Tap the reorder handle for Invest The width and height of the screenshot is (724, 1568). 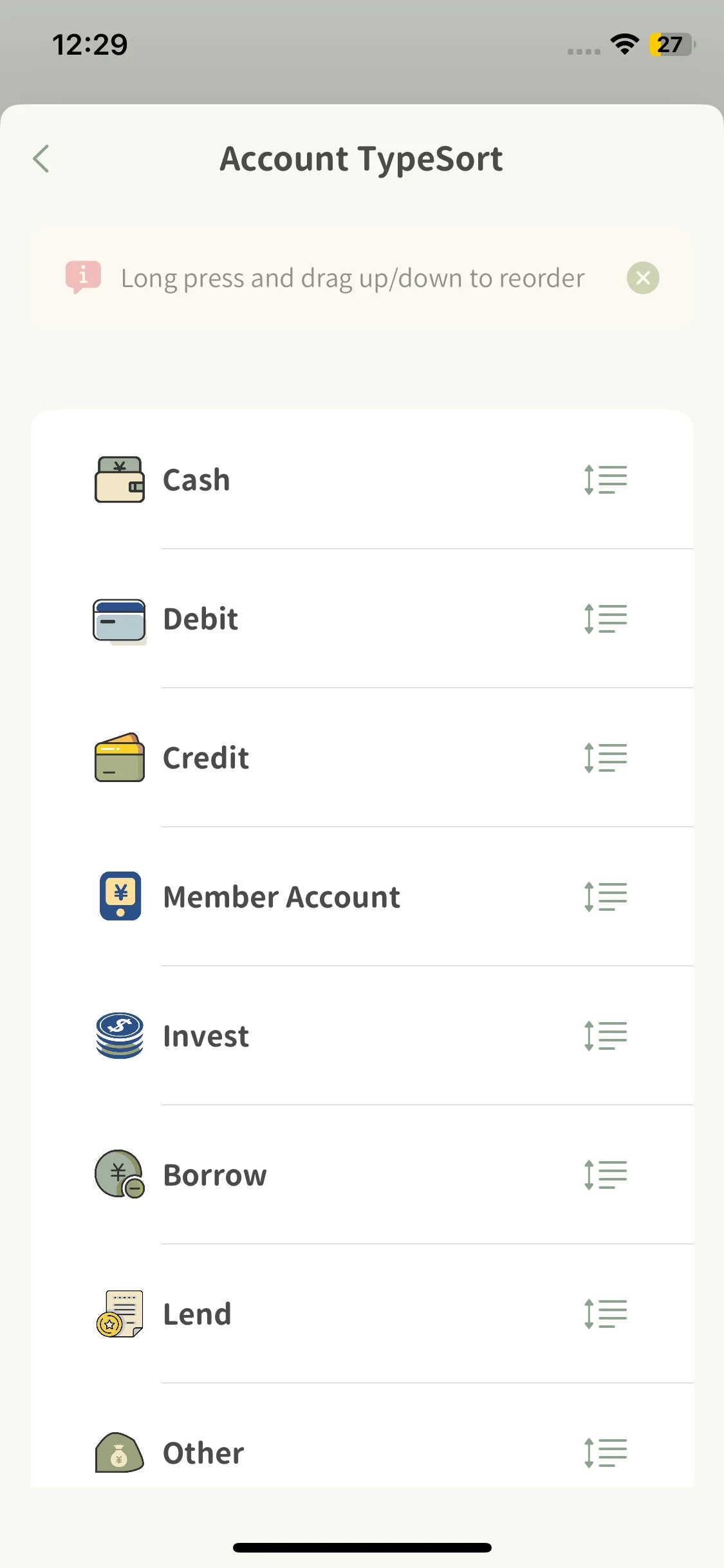click(x=605, y=1036)
